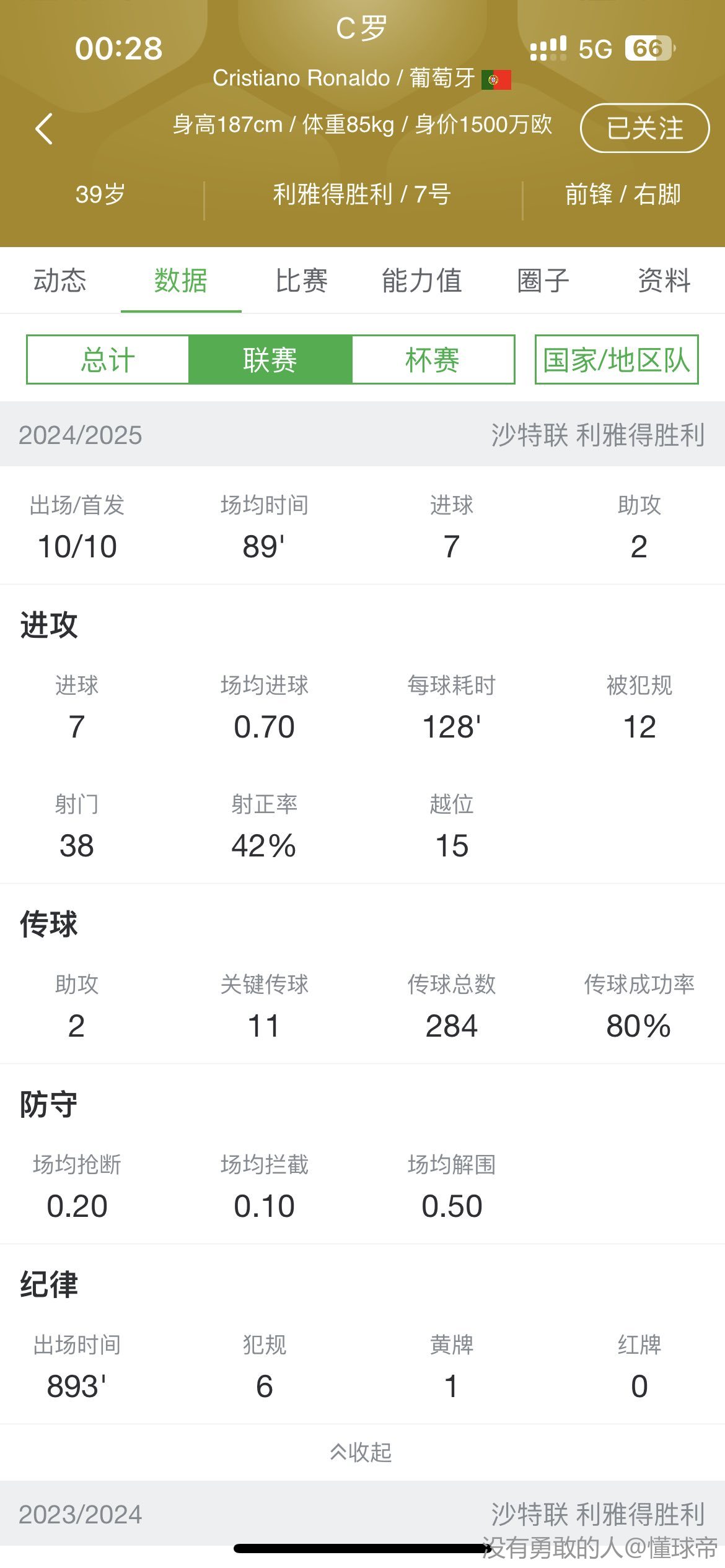Select the 联赛 stats segment
Viewport: 725px width, 1568px height.
pyautogui.click(x=270, y=360)
